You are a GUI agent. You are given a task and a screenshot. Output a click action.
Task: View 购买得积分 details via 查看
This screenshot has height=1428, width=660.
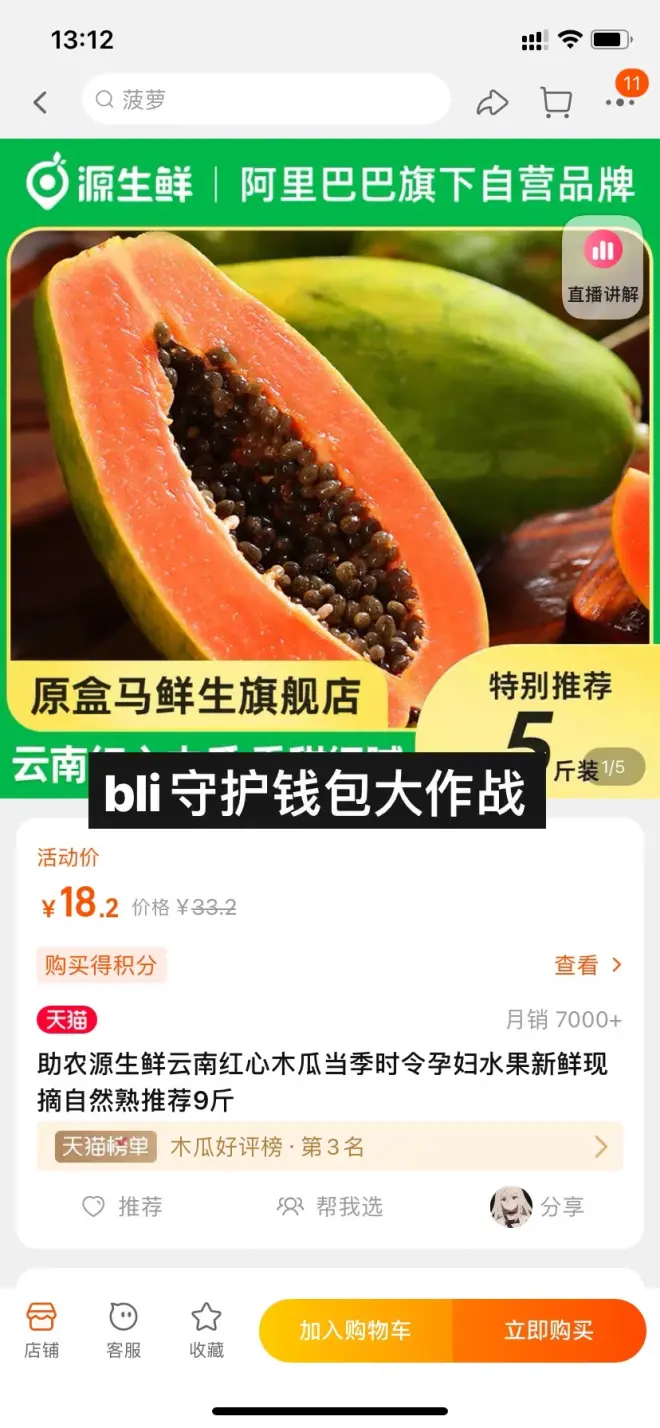pos(588,965)
